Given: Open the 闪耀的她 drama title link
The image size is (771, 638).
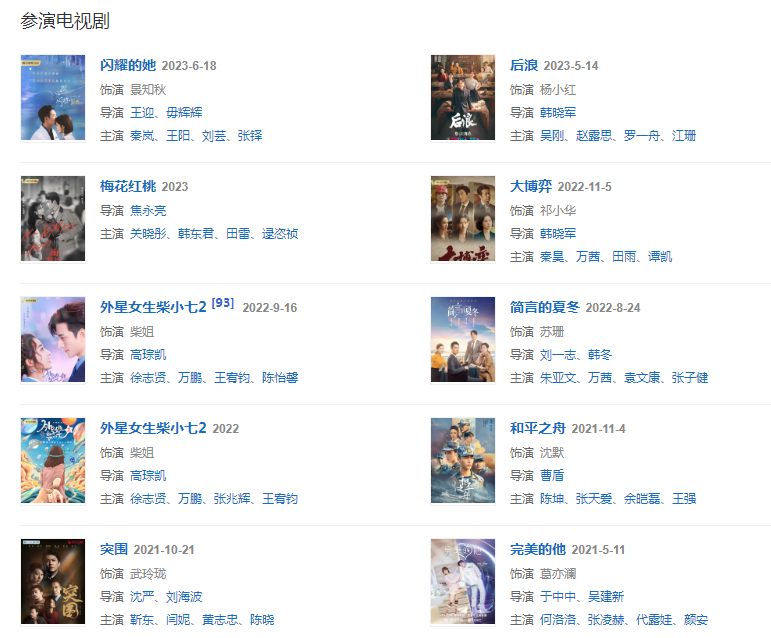Looking at the screenshot, I should point(128,65).
